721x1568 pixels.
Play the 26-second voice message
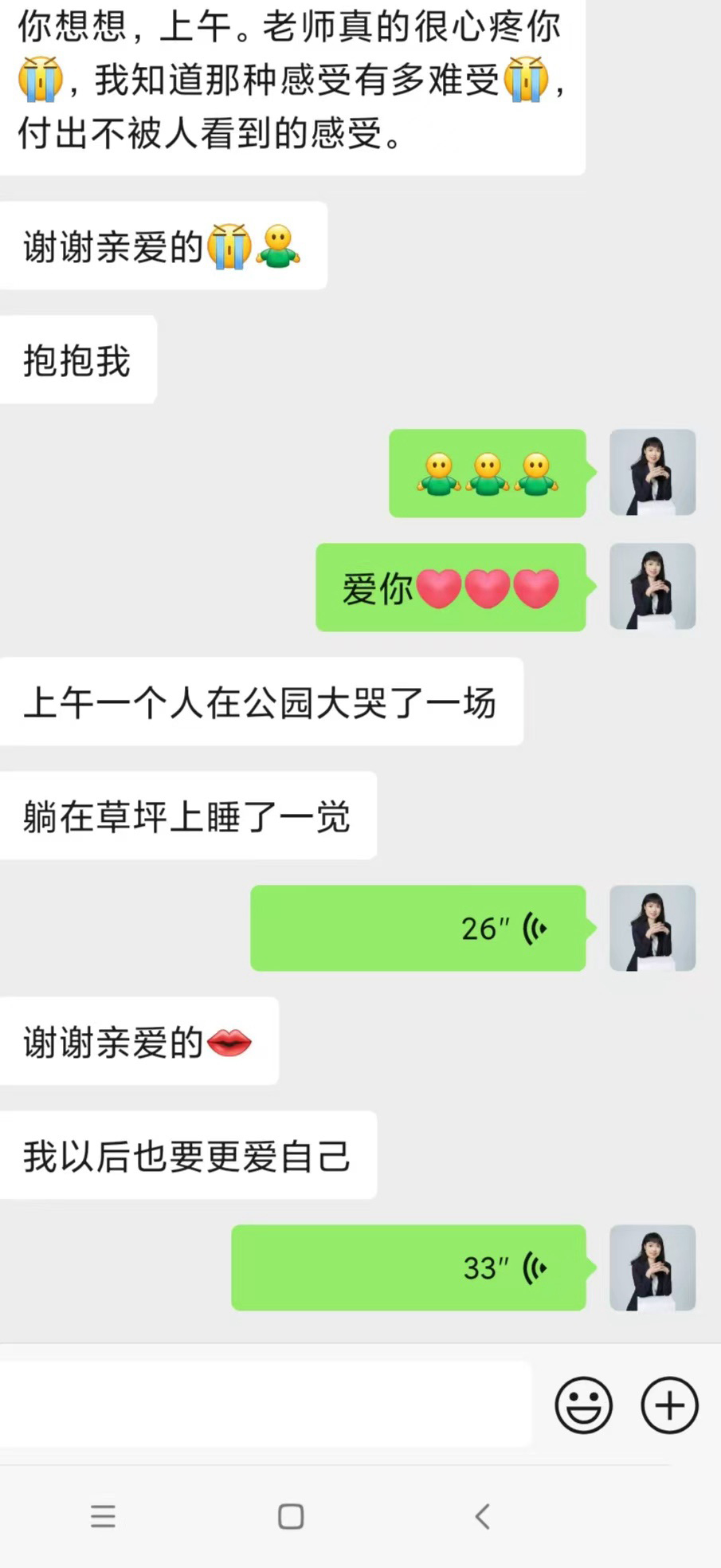[x=418, y=928]
